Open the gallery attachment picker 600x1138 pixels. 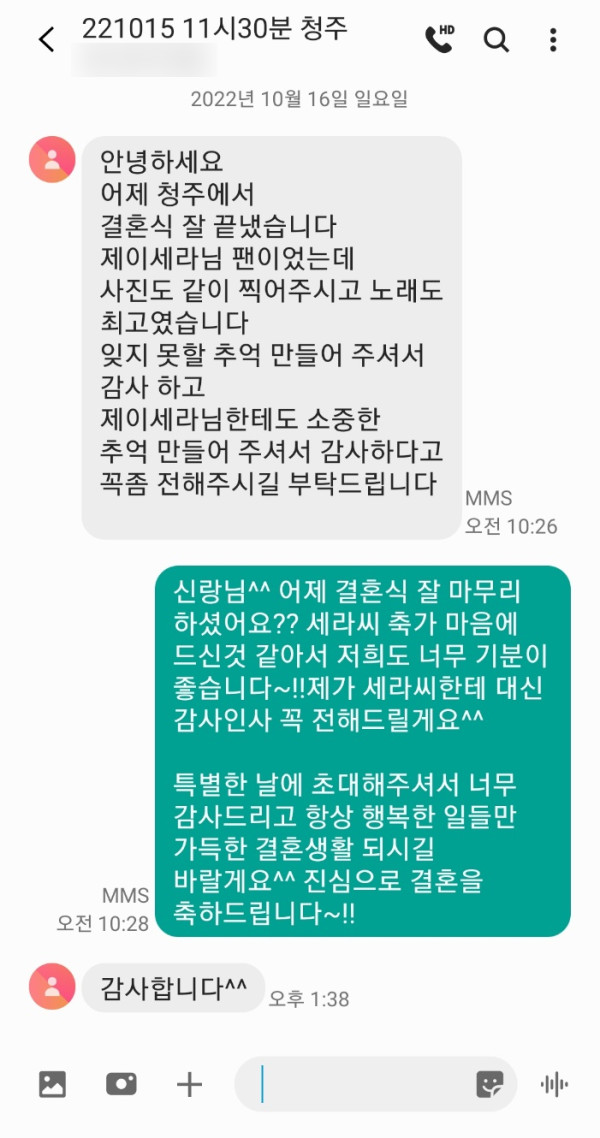point(52,1084)
